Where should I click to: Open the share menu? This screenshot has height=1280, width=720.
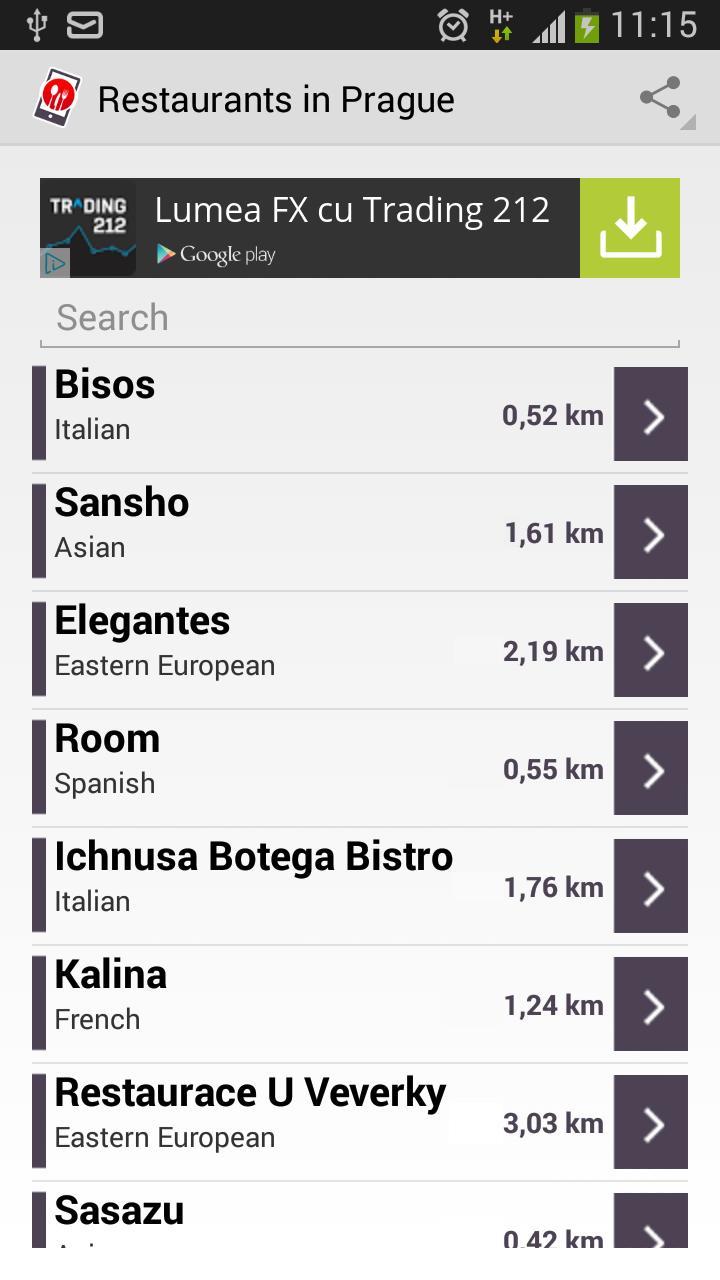pyautogui.click(x=660, y=97)
